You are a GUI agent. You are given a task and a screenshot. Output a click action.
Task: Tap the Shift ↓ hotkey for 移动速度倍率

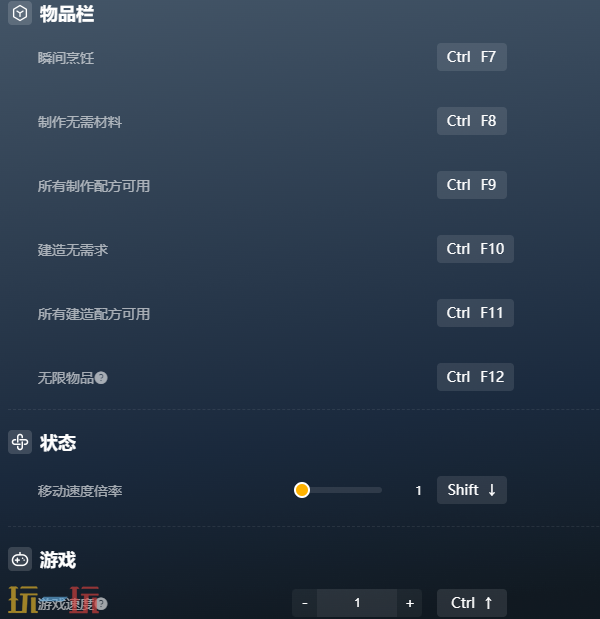pos(471,490)
